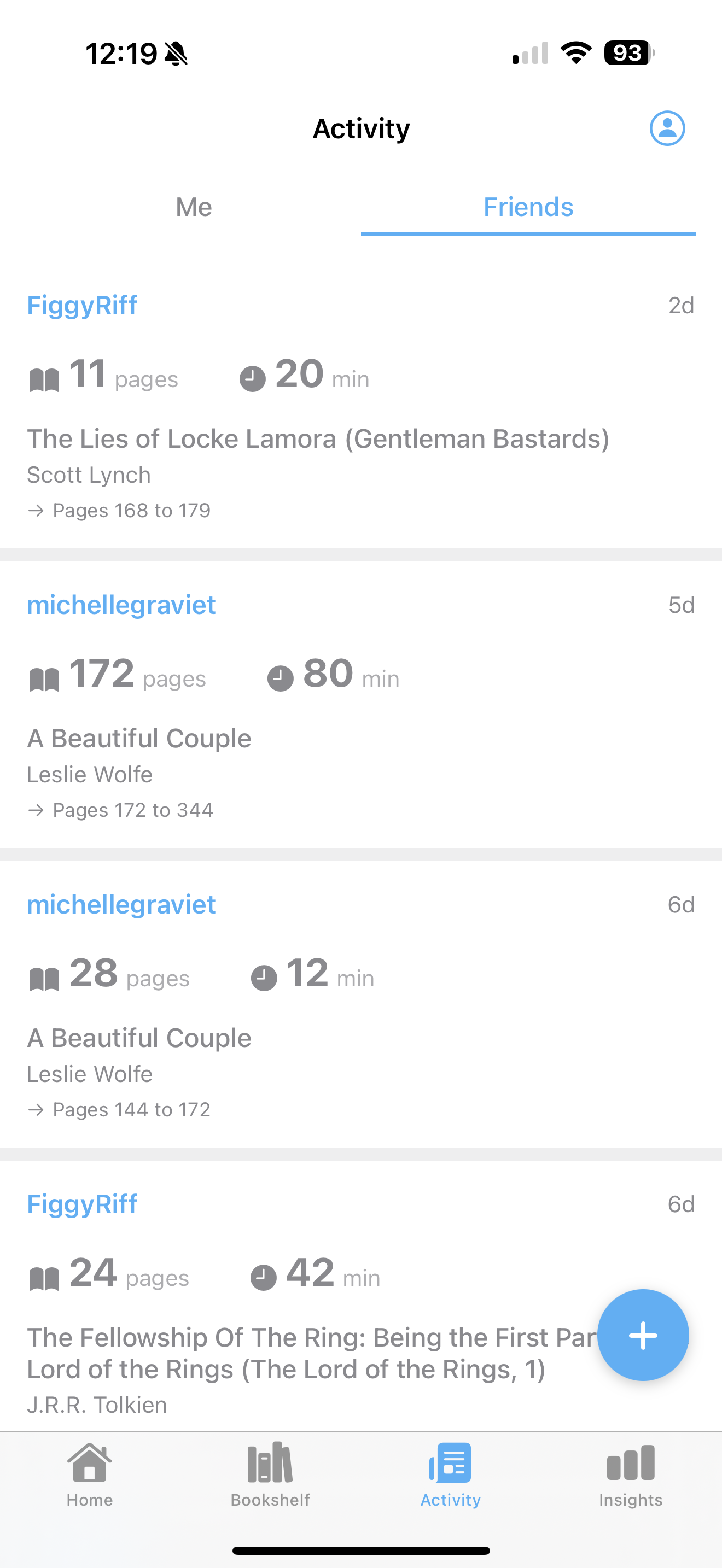View michellegraviet's profile from 5d entry
Image resolution: width=722 pixels, height=1568 pixels.
pyautogui.click(x=121, y=605)
